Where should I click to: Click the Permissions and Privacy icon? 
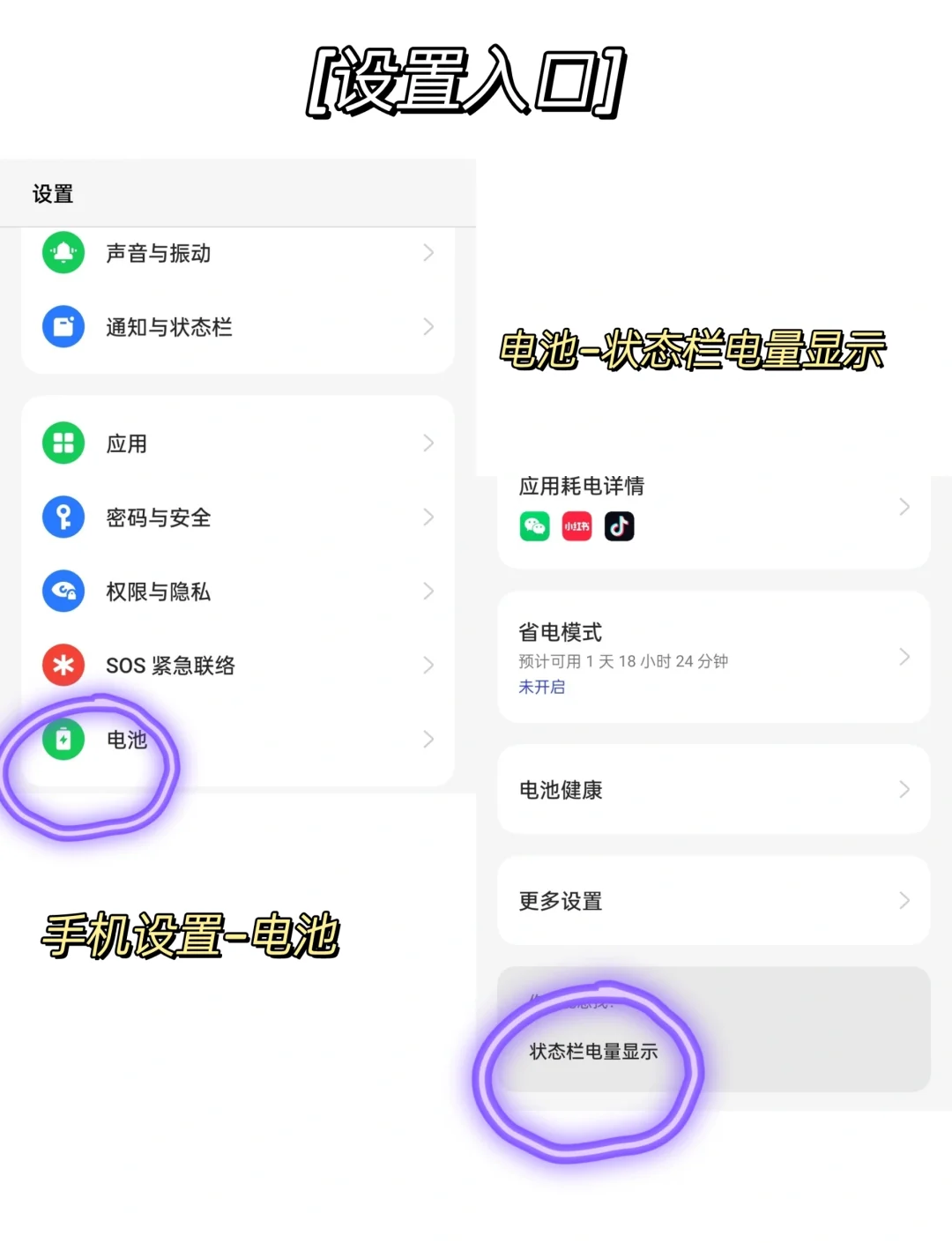click(63, 592)
